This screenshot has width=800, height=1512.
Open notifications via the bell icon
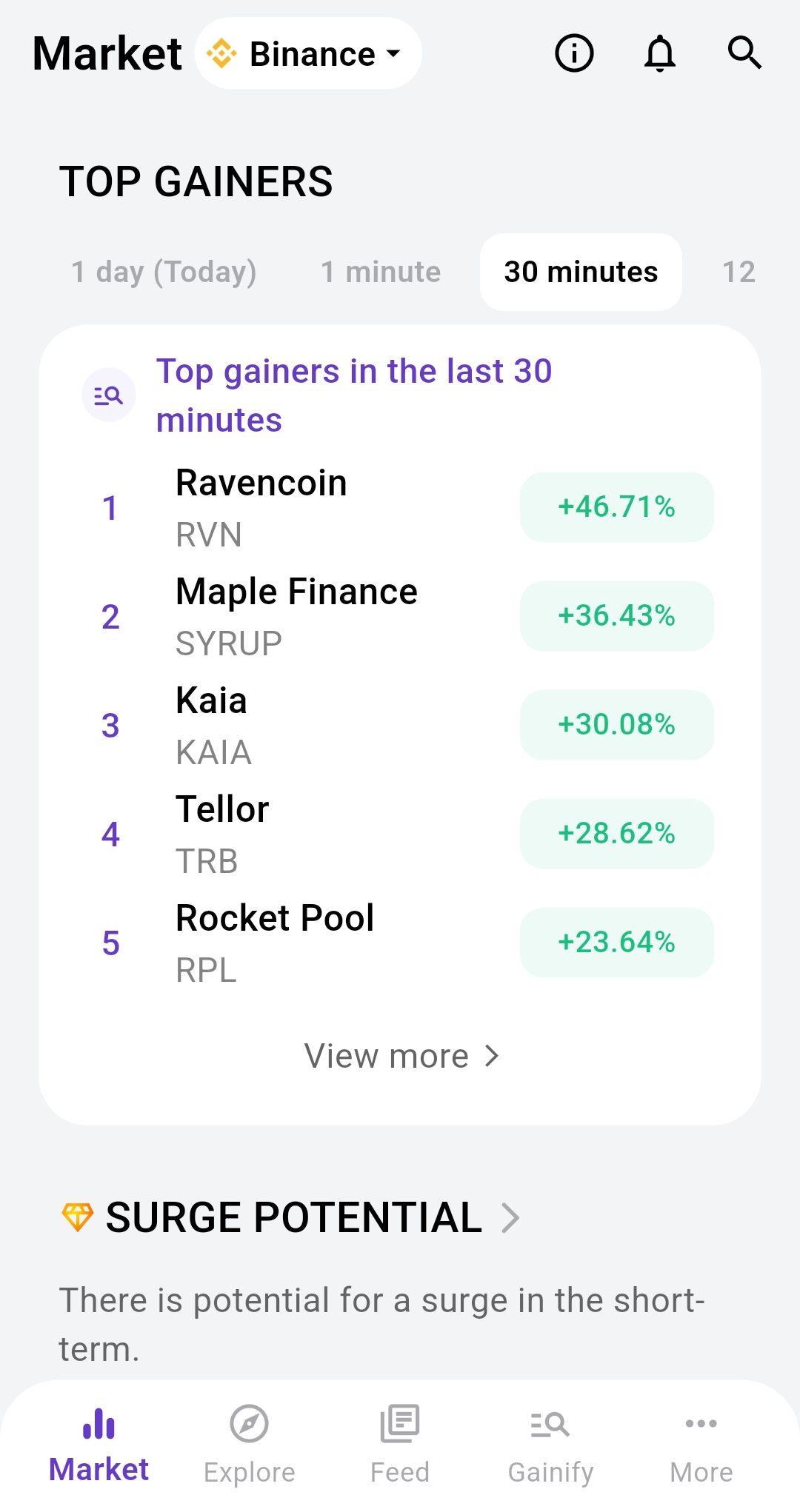(659, 53)
